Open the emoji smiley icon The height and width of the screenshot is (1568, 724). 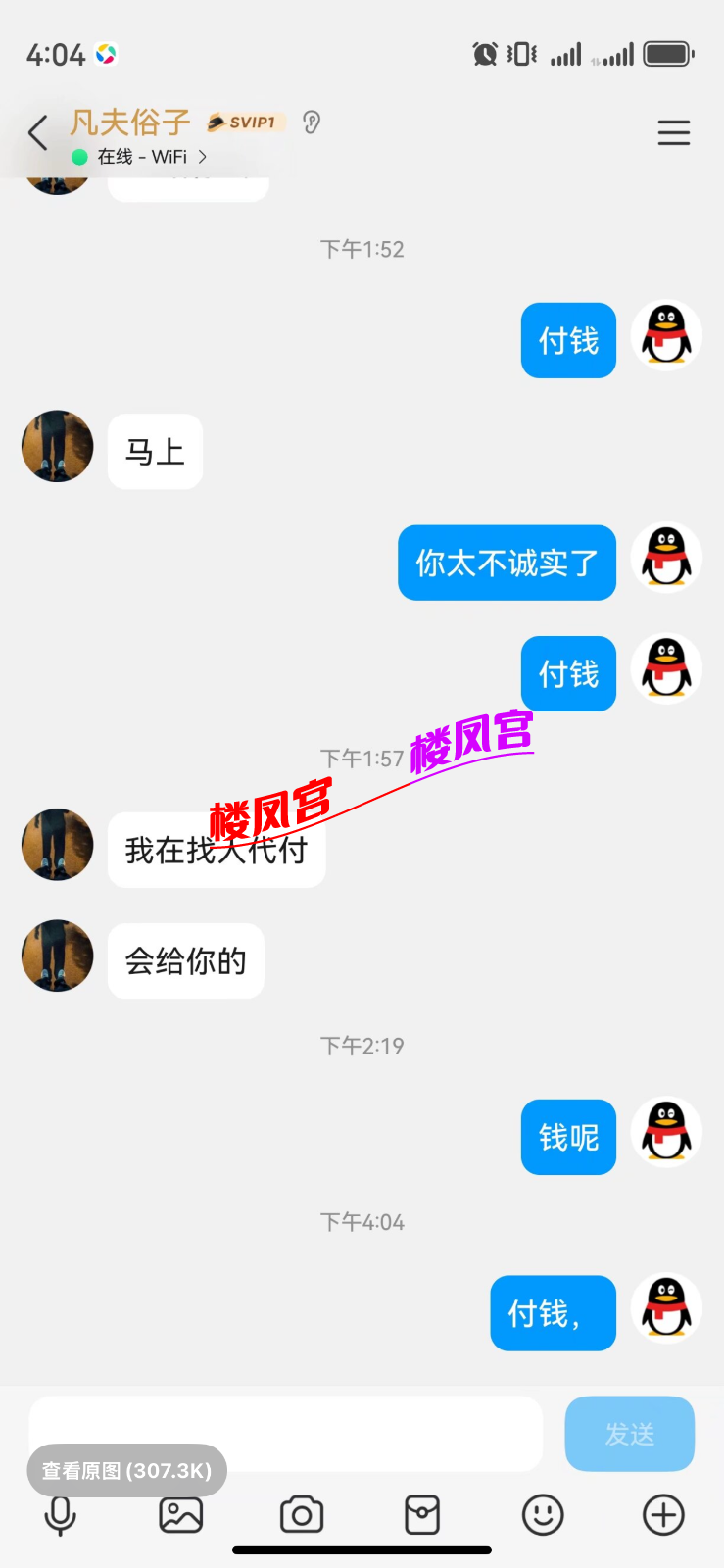pyautogui.click(x=543, y=1514)
